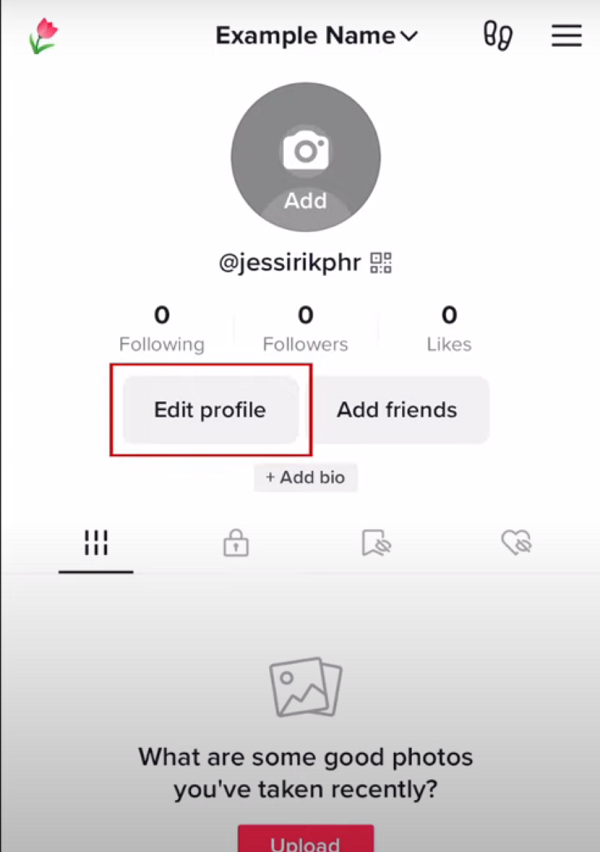View the Following list

point(161,329)
